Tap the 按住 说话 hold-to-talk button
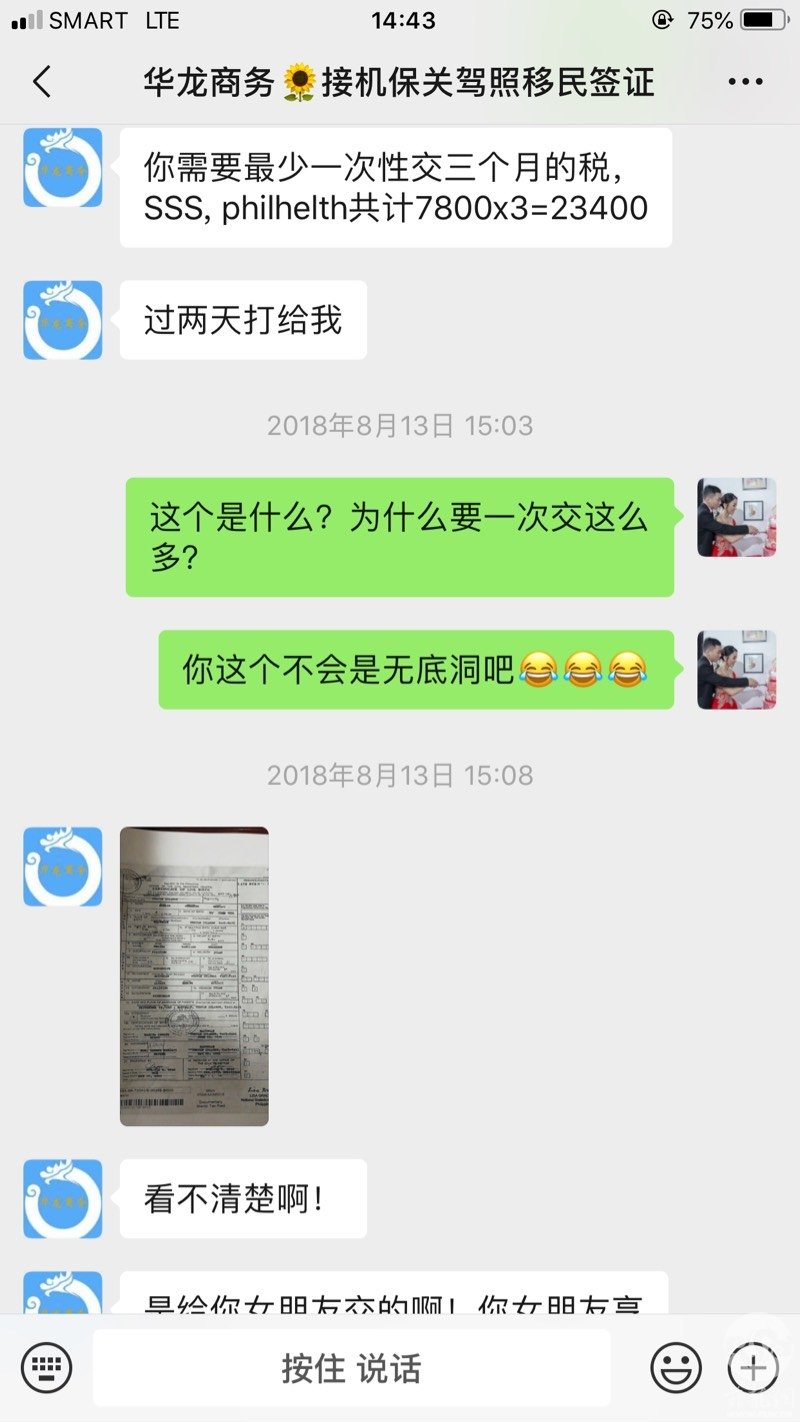This screenshot has width=800, height=1423. point(351,1368)
